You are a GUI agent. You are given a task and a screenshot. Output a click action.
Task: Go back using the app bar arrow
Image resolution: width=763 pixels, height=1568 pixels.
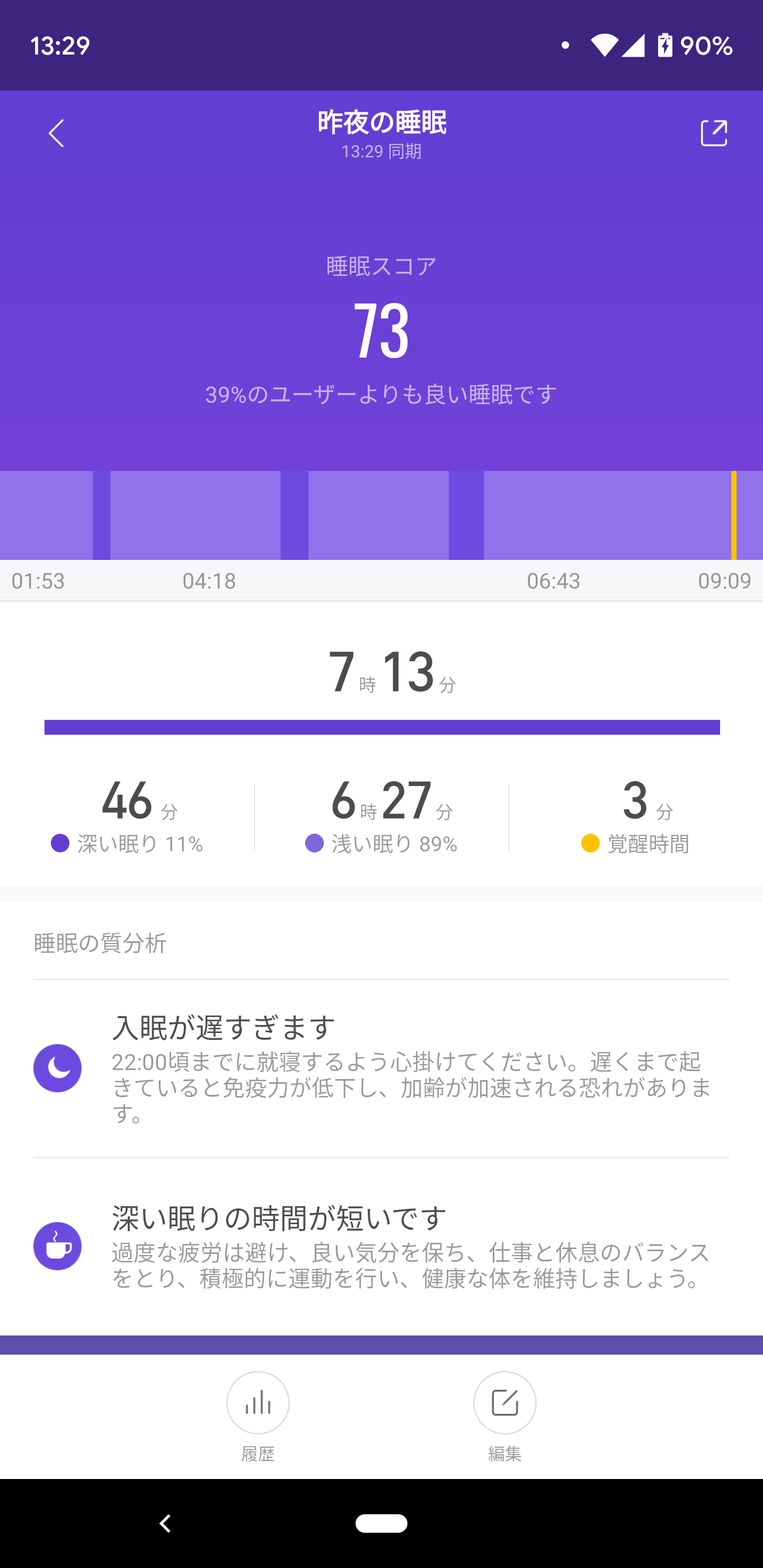pos(56,133)
